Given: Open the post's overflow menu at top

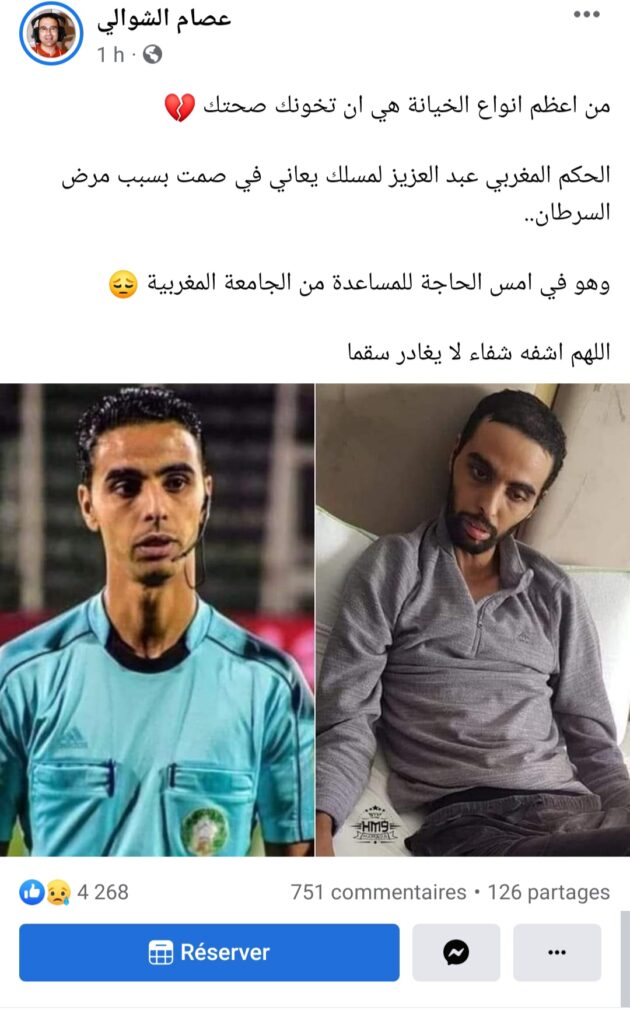Looking at the screenshot, I should 587,15.
